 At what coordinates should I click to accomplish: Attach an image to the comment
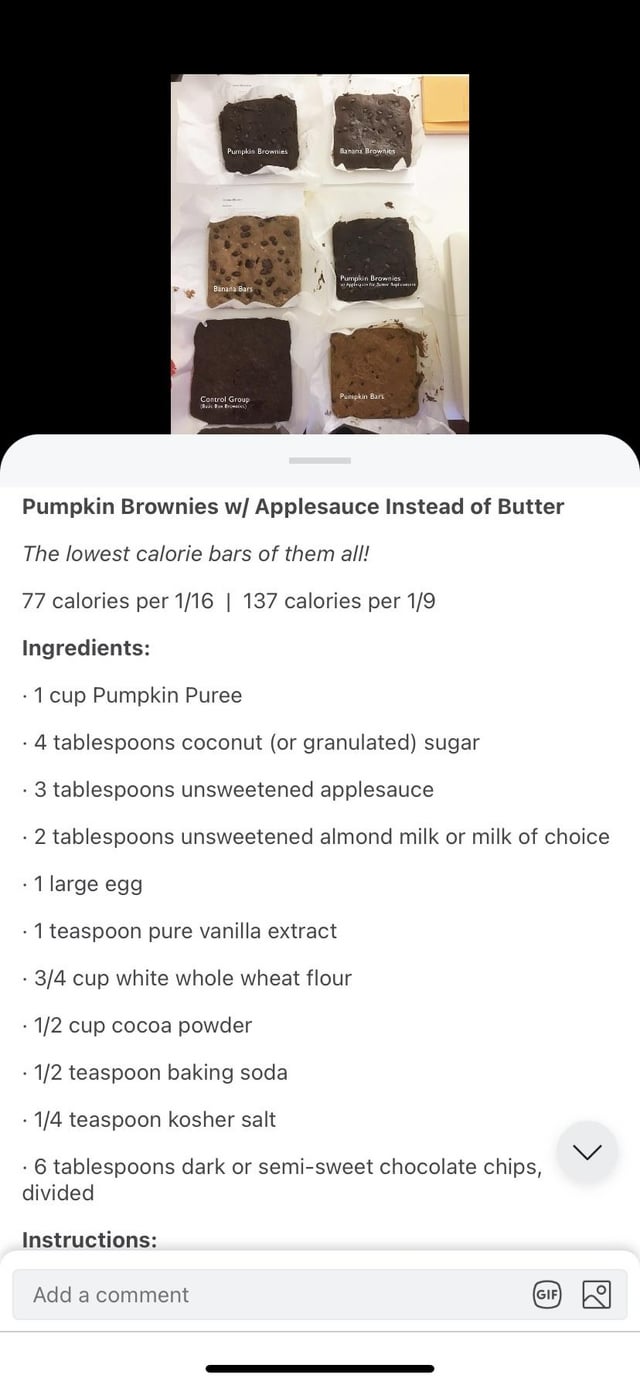coord(596,1295)
